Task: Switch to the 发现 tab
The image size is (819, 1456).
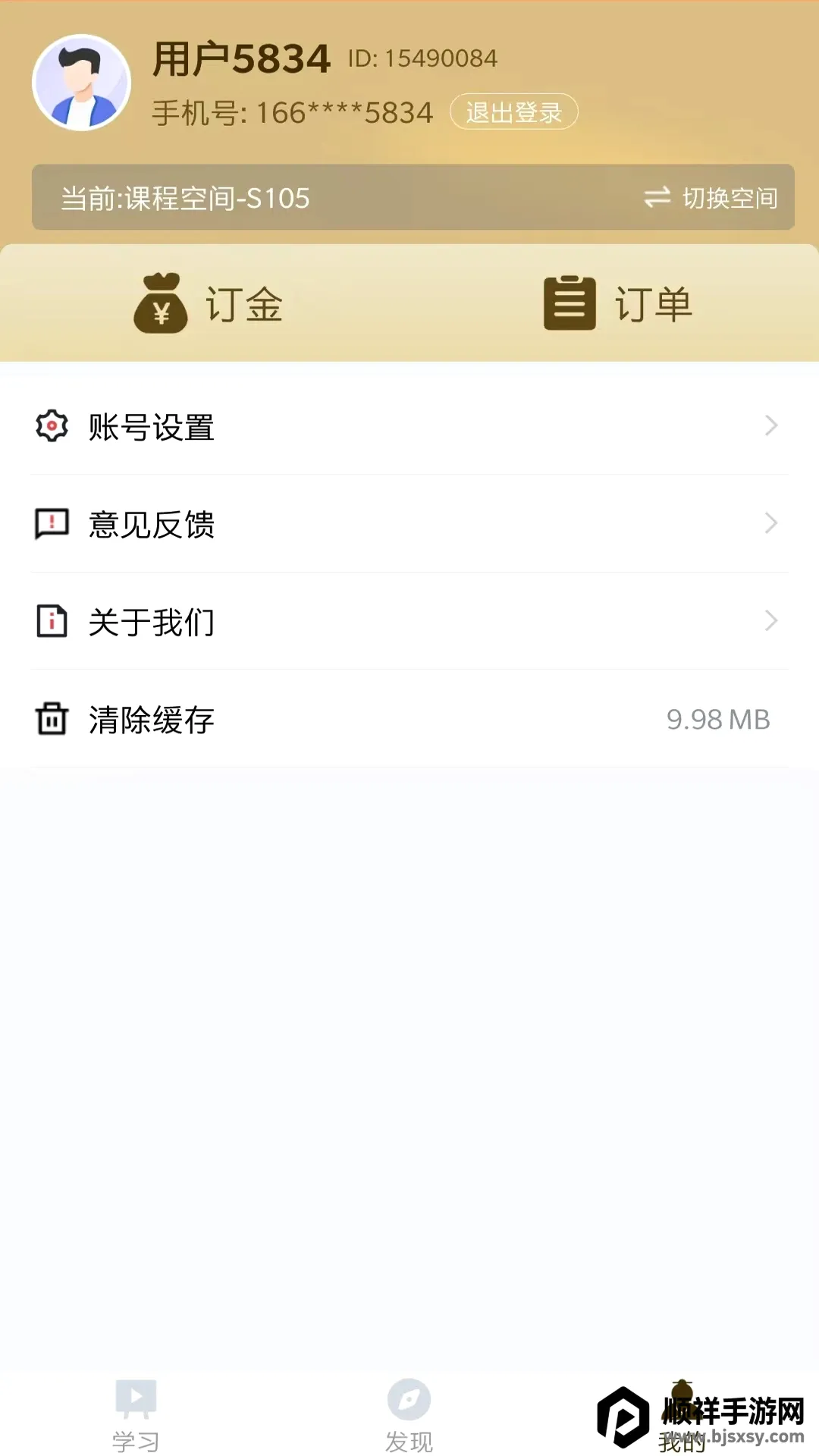Action: click(409, 1416)
